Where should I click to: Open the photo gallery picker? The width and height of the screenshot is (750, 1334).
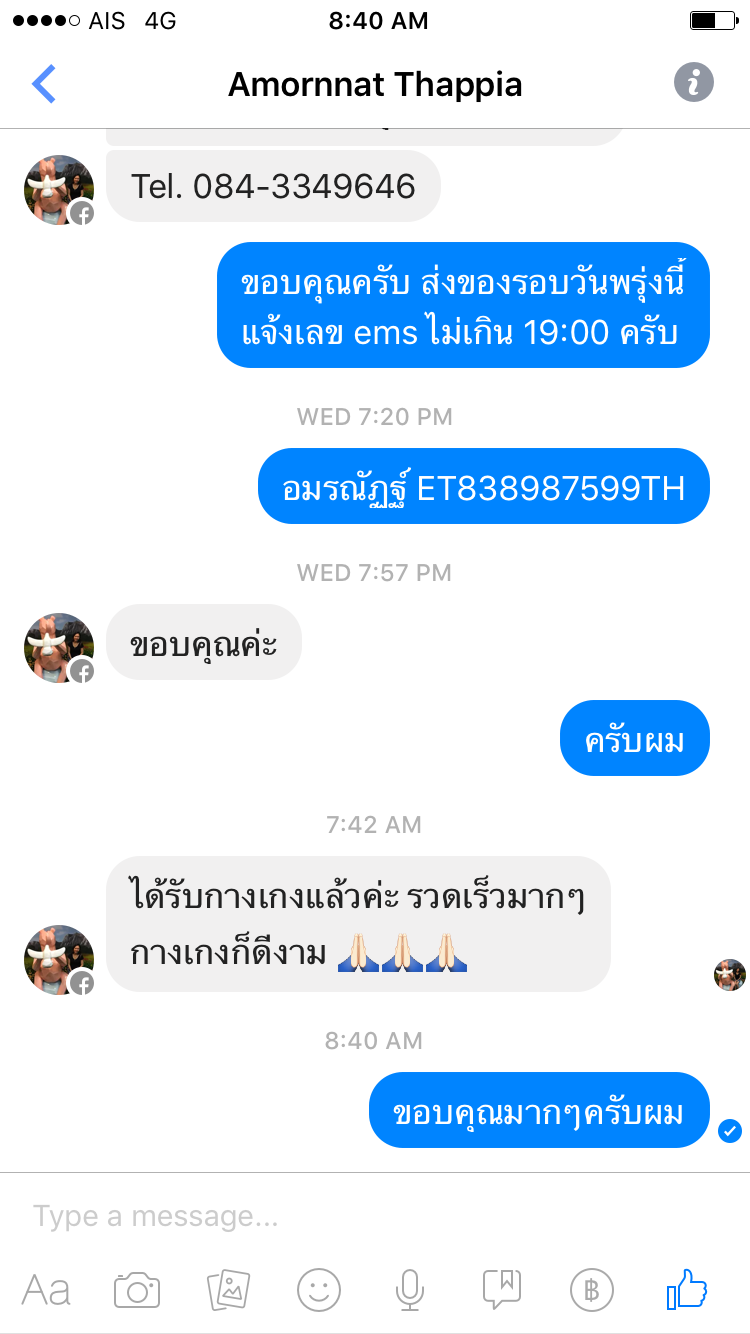tap(227, 1290)
